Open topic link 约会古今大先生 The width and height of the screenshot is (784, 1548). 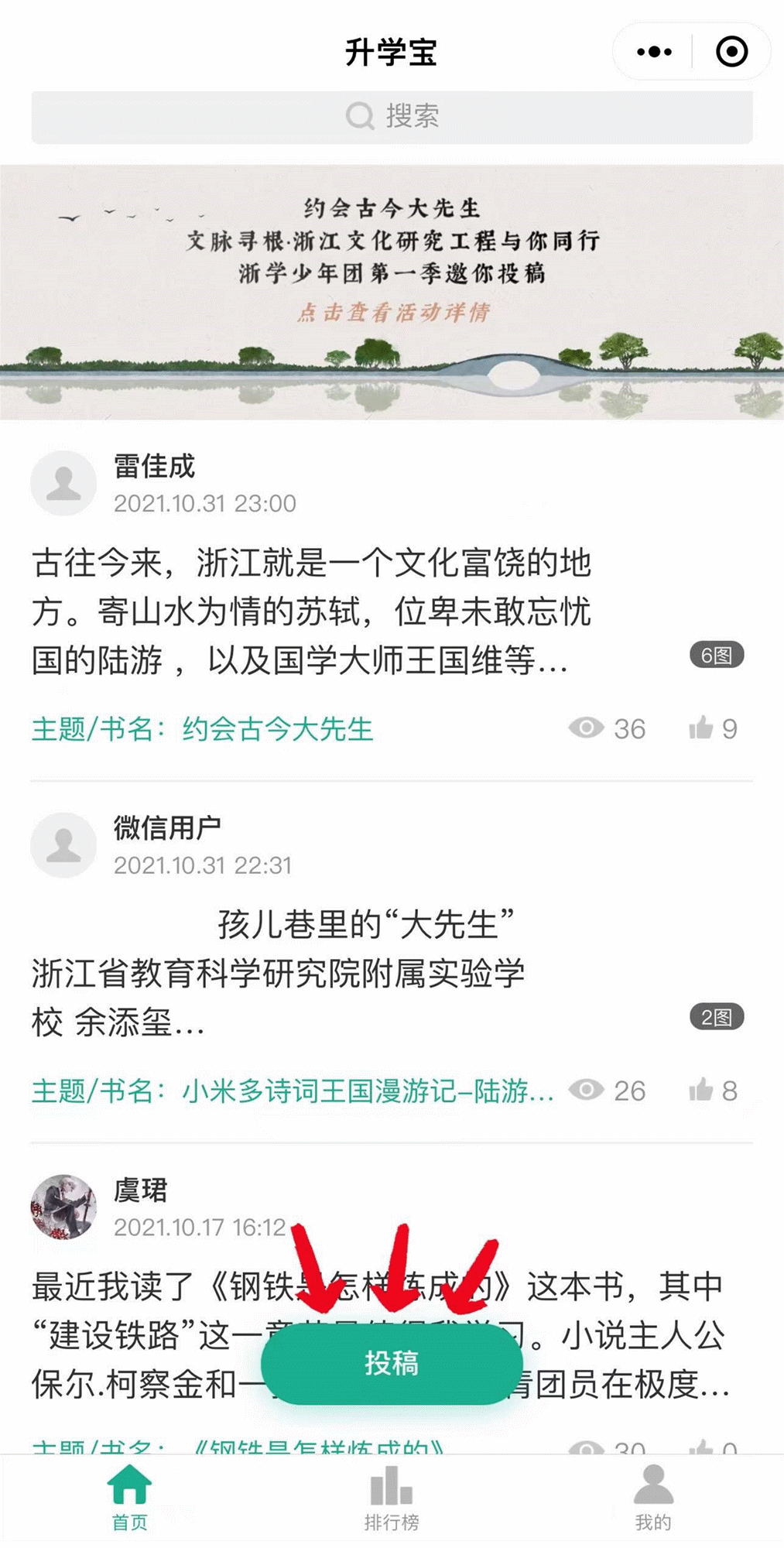pyautogui.click(x=279, y=728)
